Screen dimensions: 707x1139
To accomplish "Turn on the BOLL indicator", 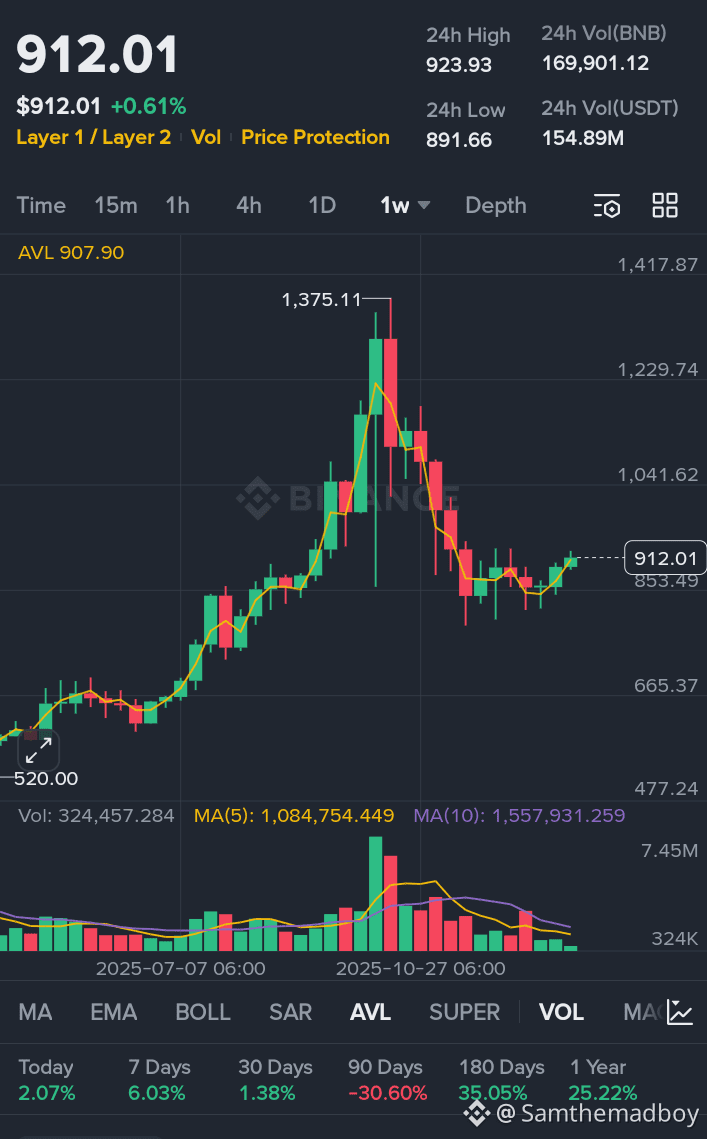I will click(x=203, y=1012).
